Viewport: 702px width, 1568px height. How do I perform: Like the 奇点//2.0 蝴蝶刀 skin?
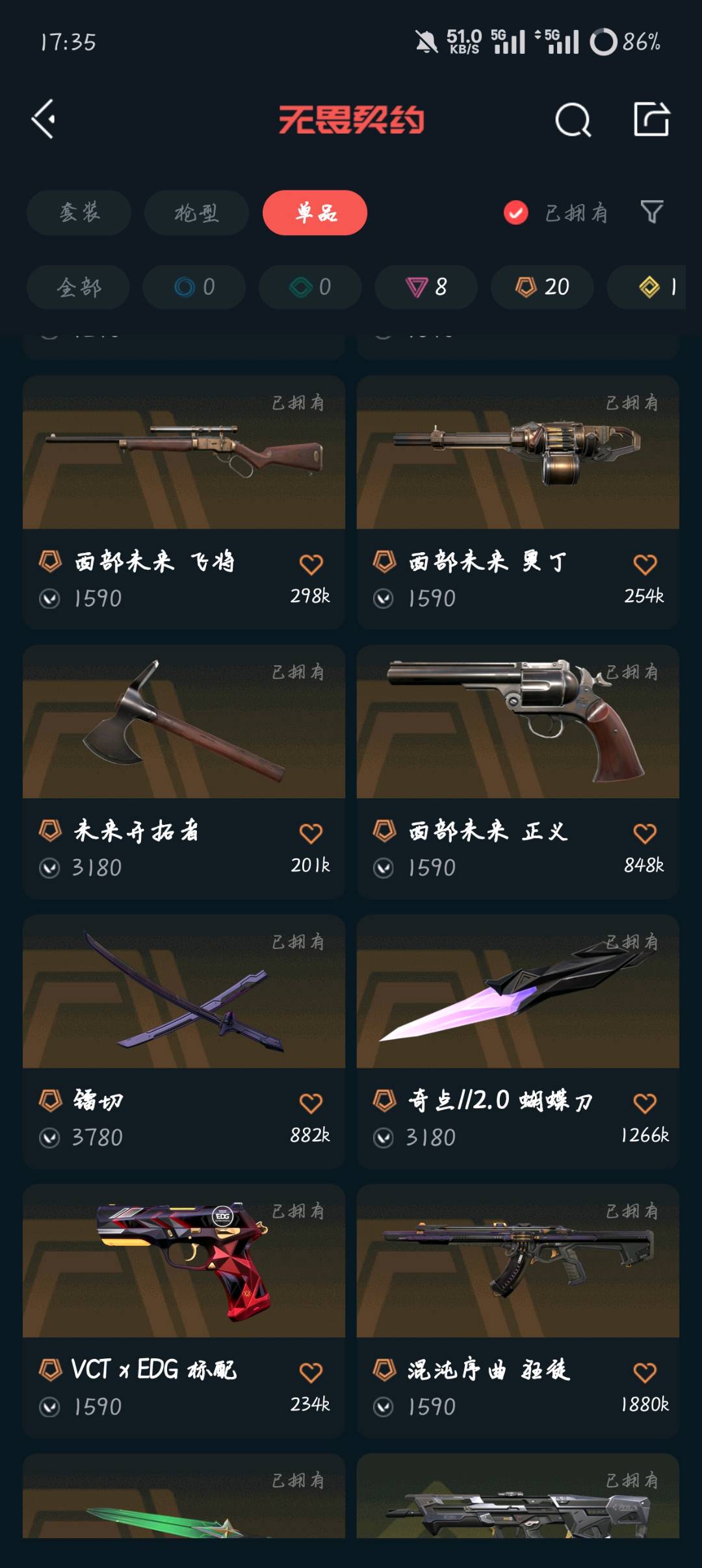pos(645,1103)
